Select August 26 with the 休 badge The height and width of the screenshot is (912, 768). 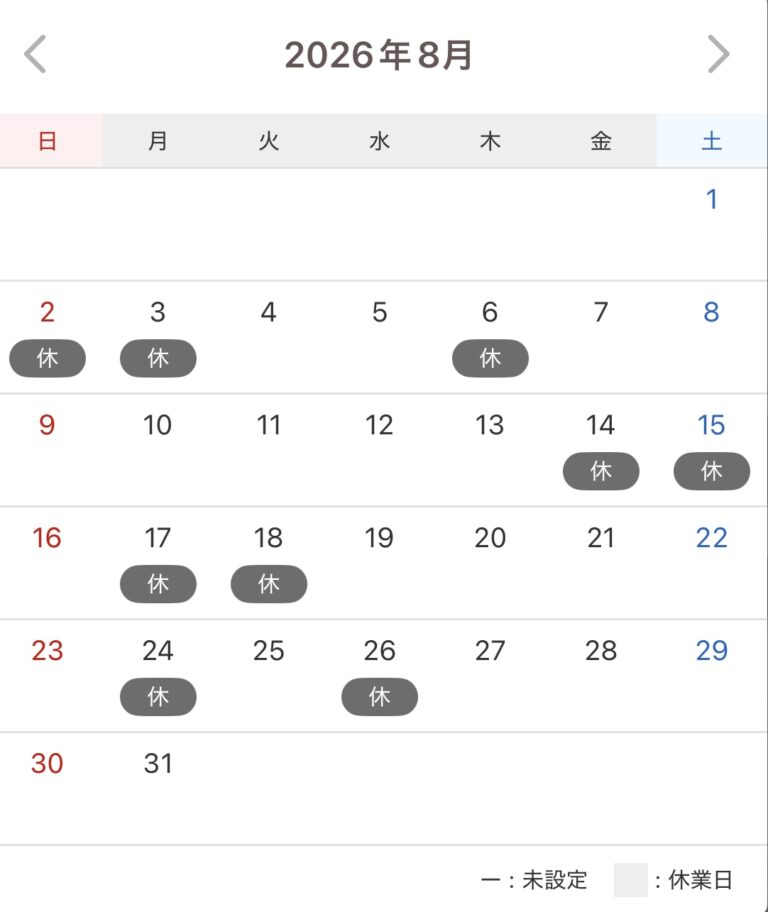(379, 675)
